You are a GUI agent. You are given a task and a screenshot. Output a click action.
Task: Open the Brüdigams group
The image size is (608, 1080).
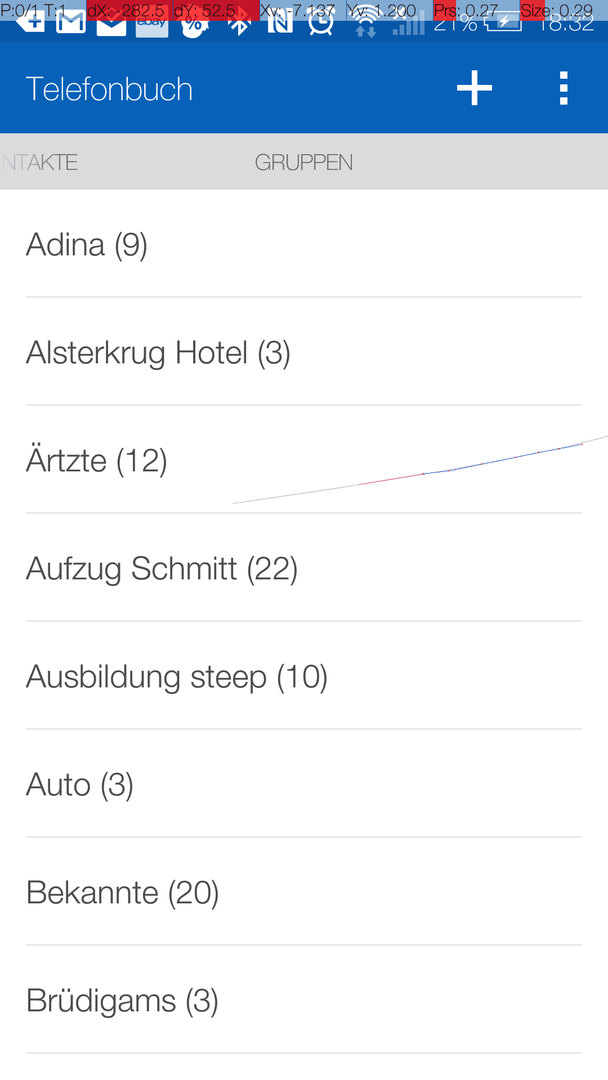[304, 1000]
